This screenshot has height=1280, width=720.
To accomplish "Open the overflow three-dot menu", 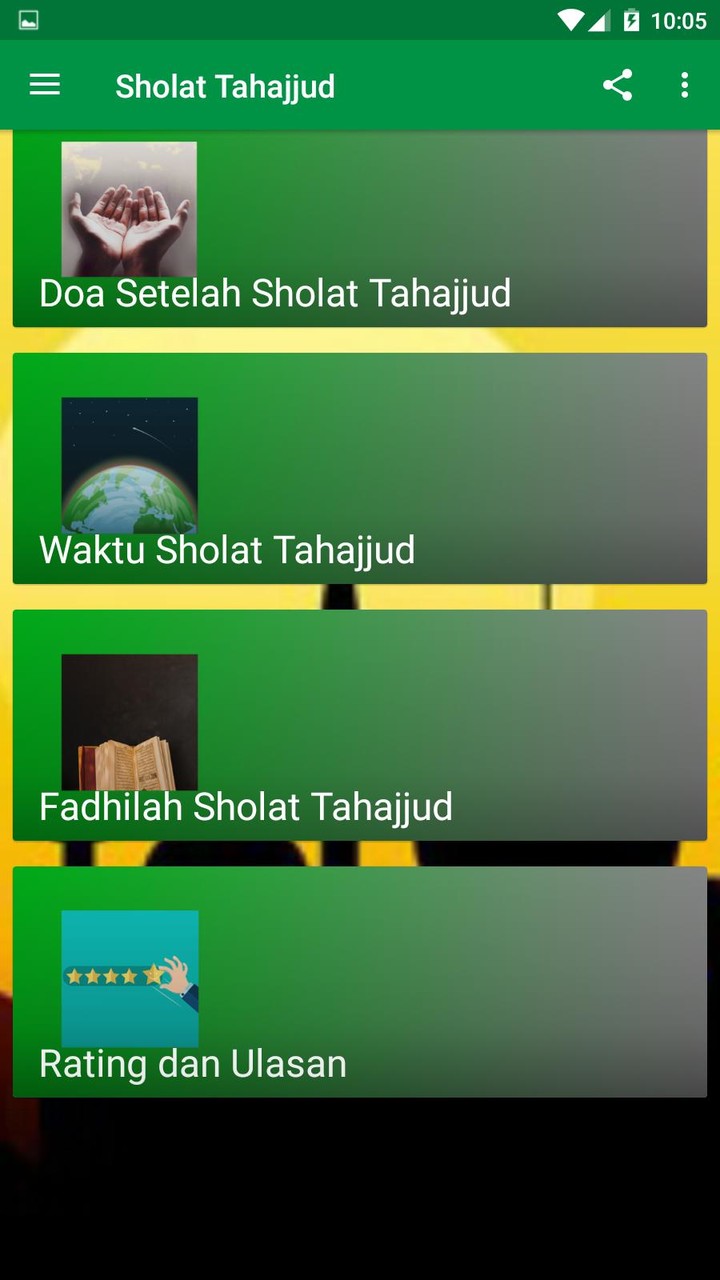I will (x=684, y=85).
